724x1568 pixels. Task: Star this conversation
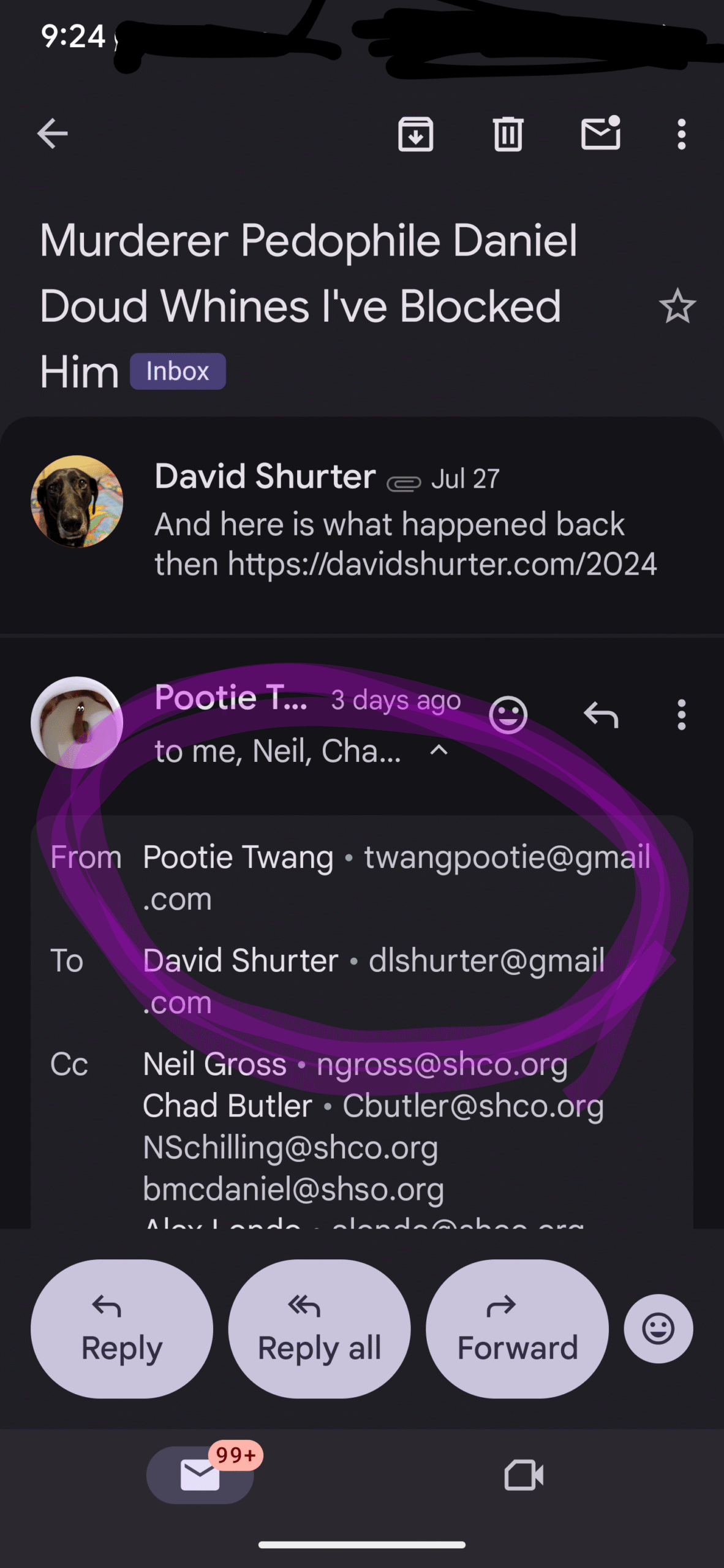point(677,306)
